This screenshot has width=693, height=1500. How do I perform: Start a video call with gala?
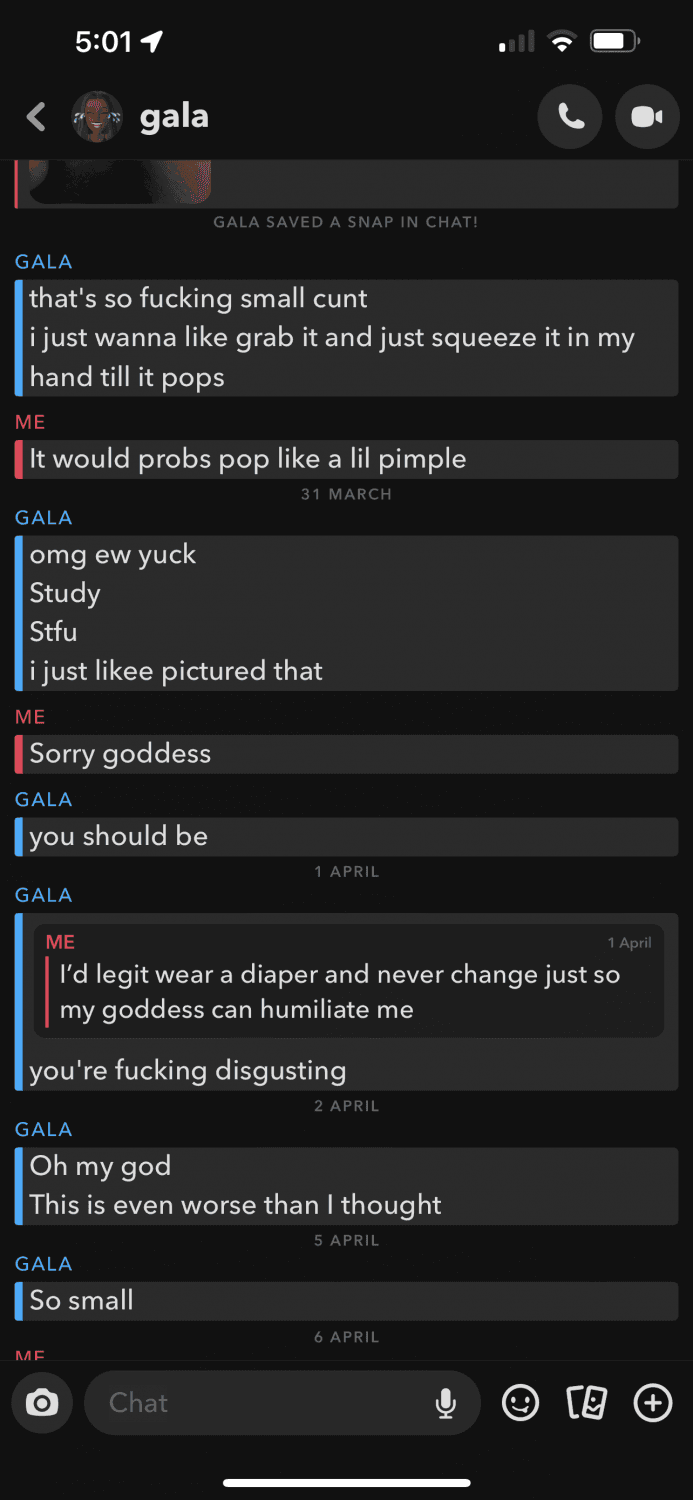click(647, 118)
